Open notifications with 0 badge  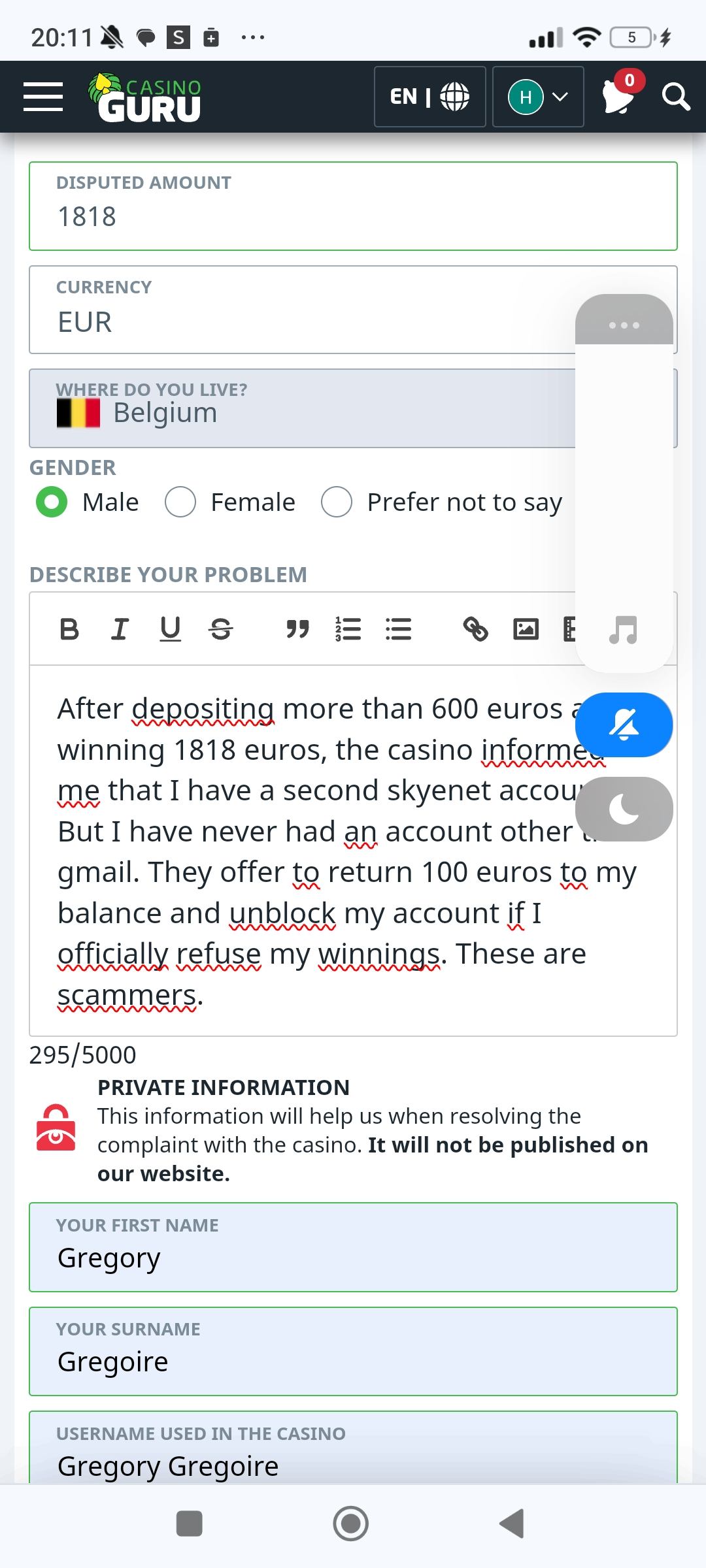point(618,95)
